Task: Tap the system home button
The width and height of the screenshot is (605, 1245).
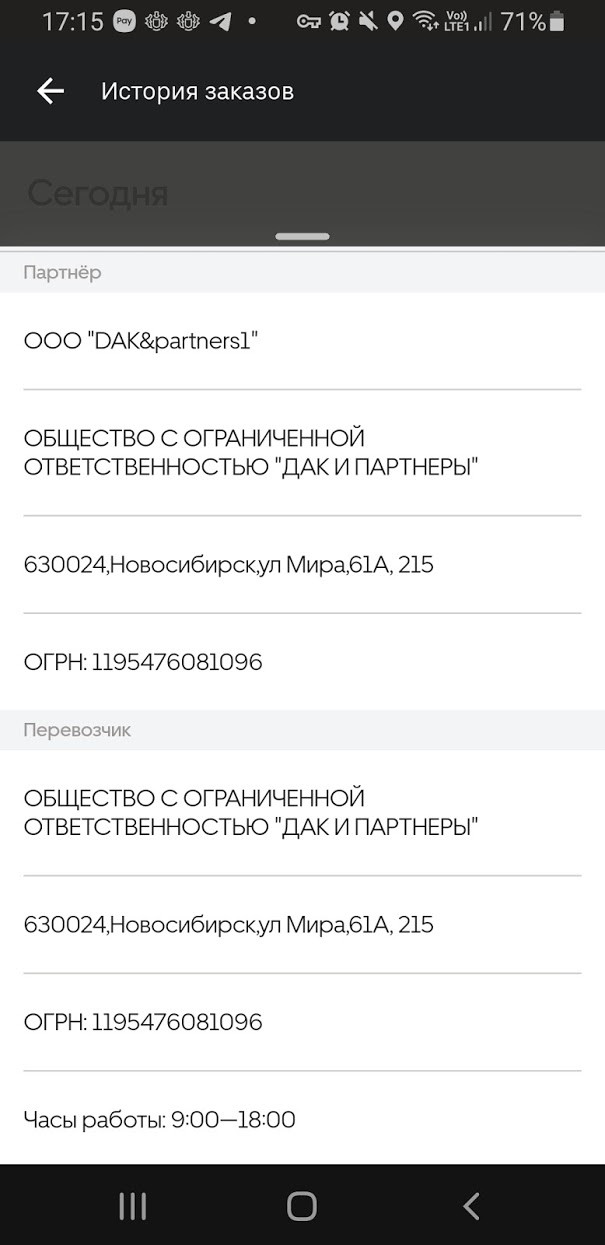Action: [x=302, y=1206]
